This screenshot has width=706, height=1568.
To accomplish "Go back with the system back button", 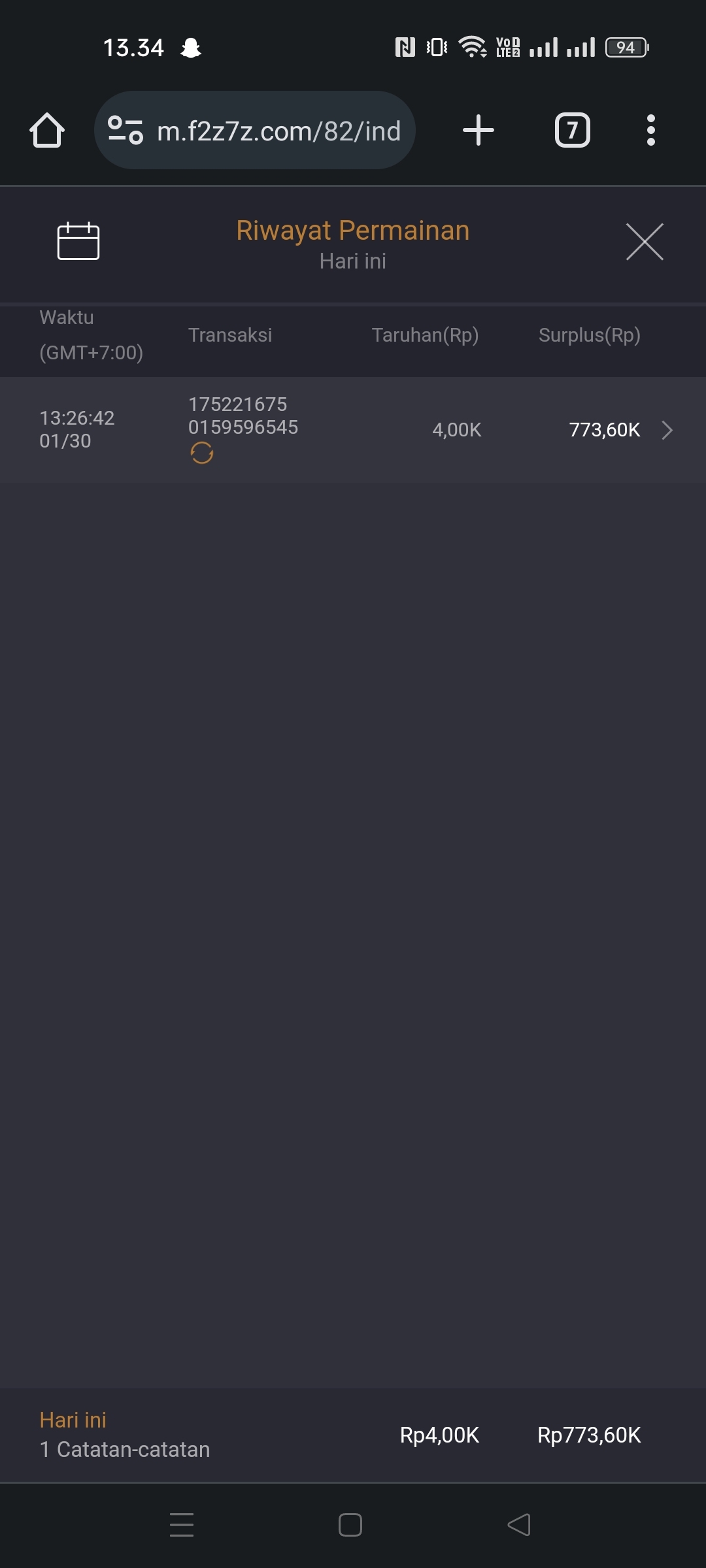I will point(519,1525).
